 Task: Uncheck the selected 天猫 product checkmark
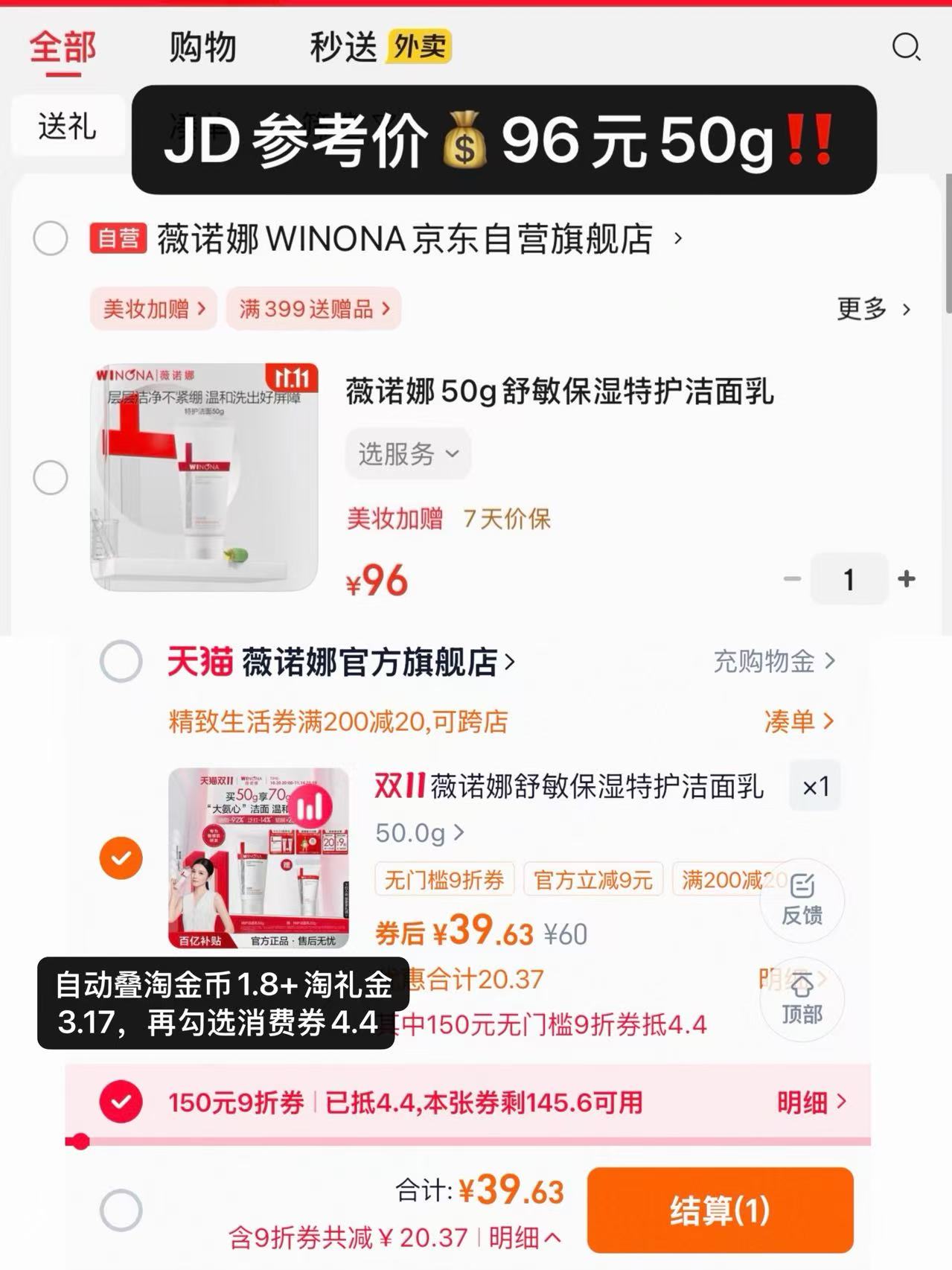tap(121, 857)
